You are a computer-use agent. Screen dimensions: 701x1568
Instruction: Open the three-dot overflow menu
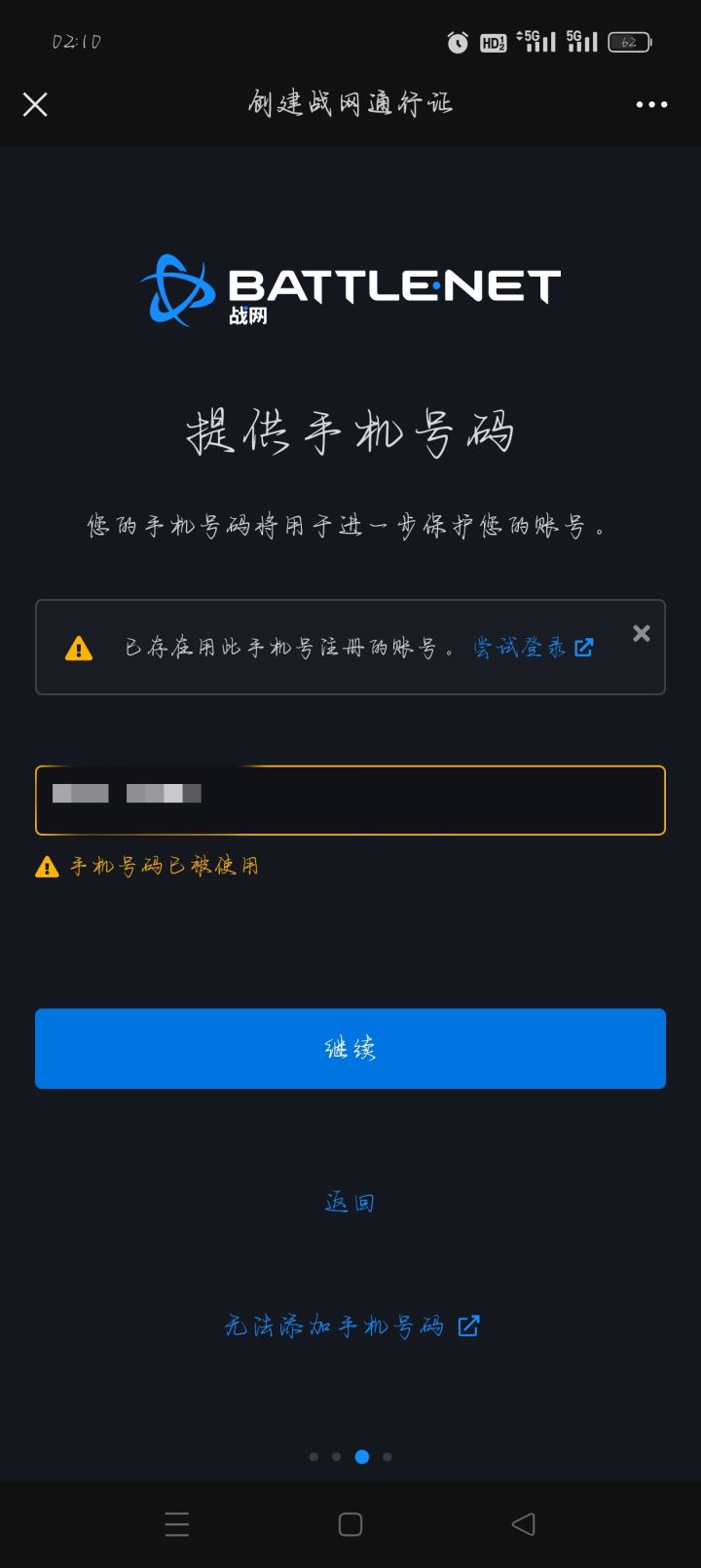coord(649,103)
